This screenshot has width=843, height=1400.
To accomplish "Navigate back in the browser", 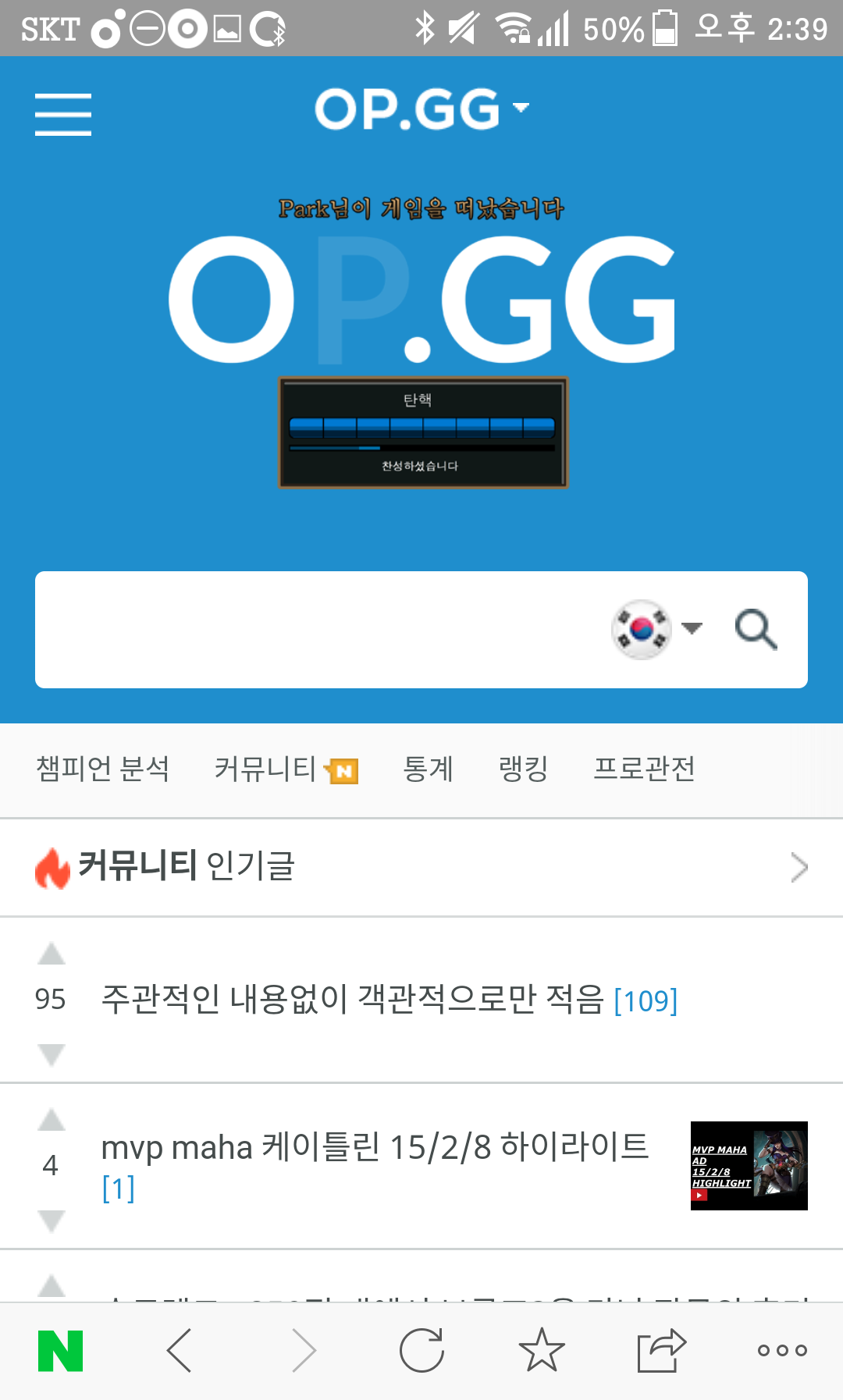I will (x=180, y=1351).
